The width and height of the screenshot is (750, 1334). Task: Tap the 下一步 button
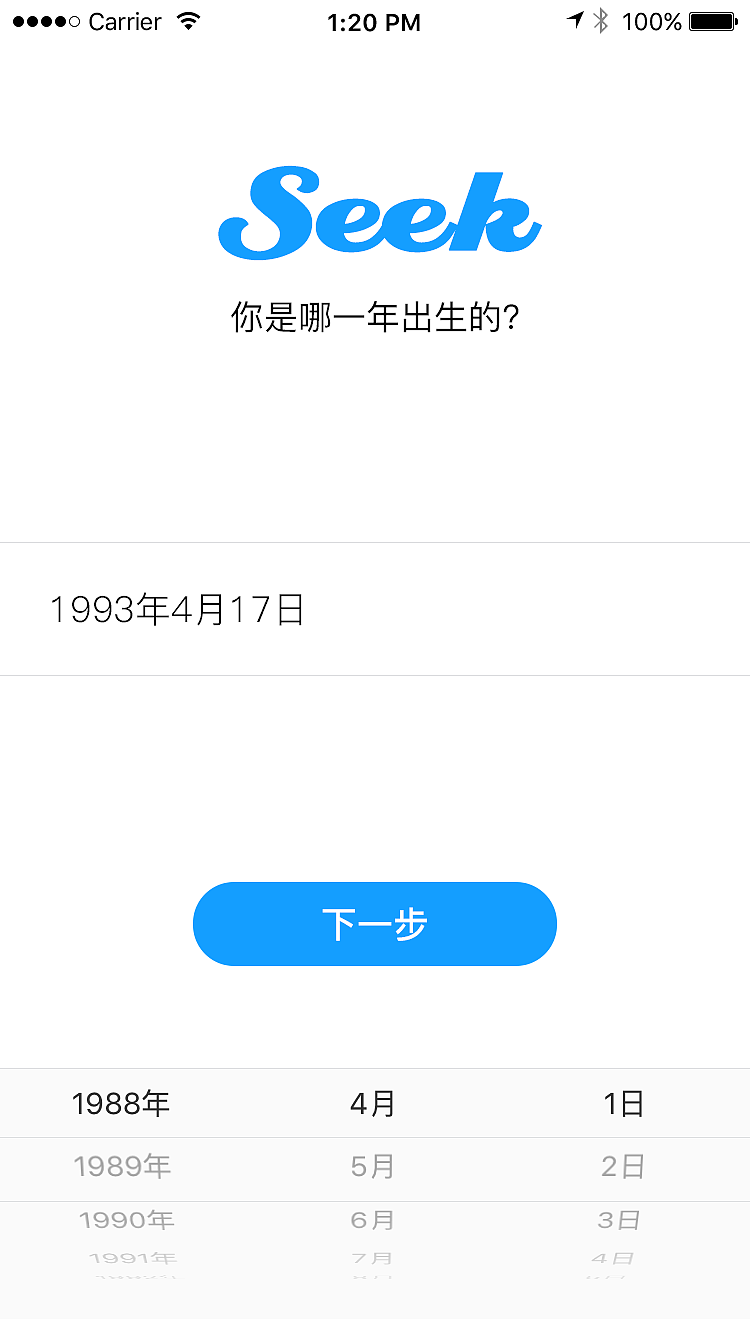click(374, 924)
